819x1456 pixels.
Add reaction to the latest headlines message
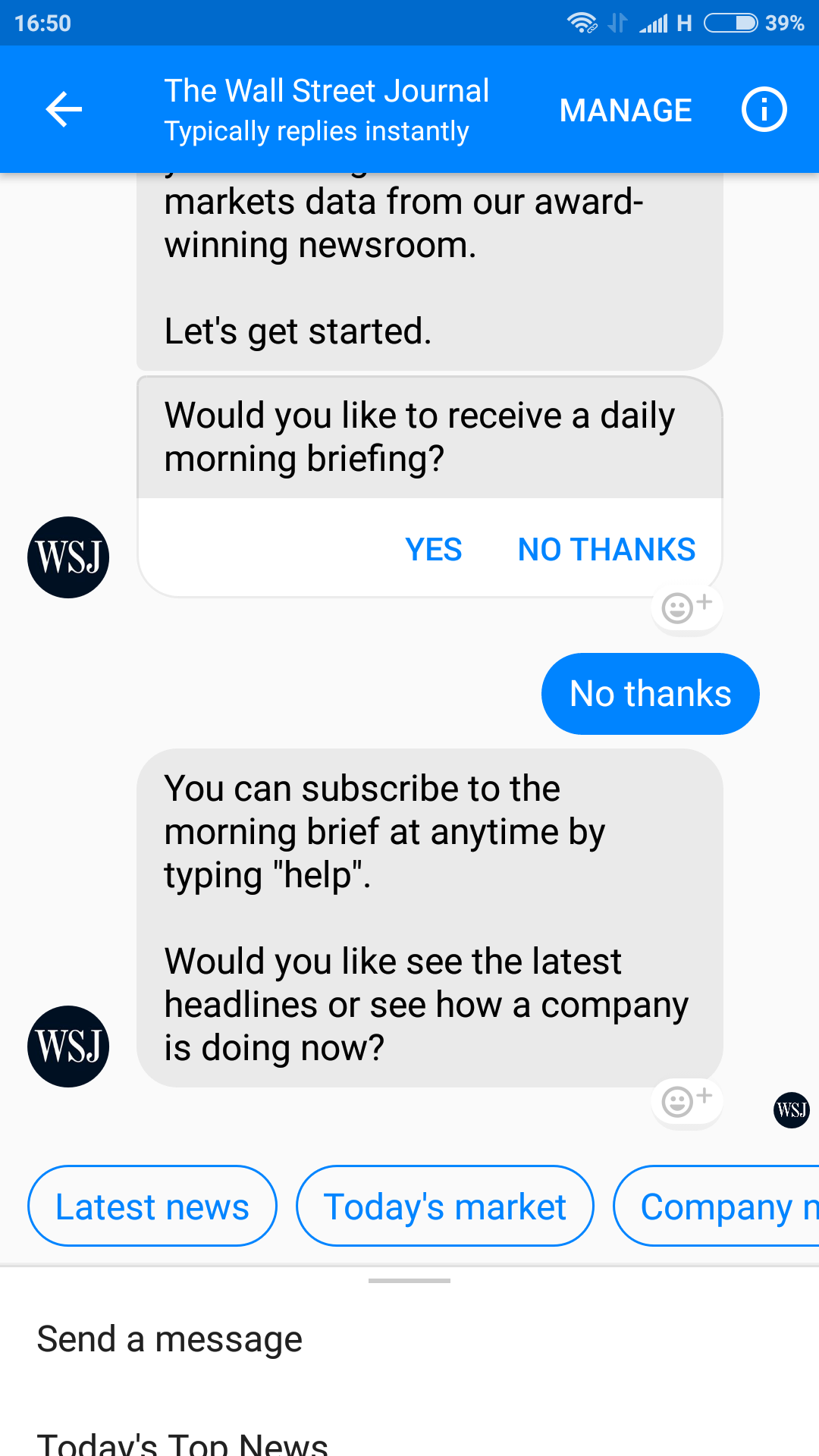click(686, 1100)
